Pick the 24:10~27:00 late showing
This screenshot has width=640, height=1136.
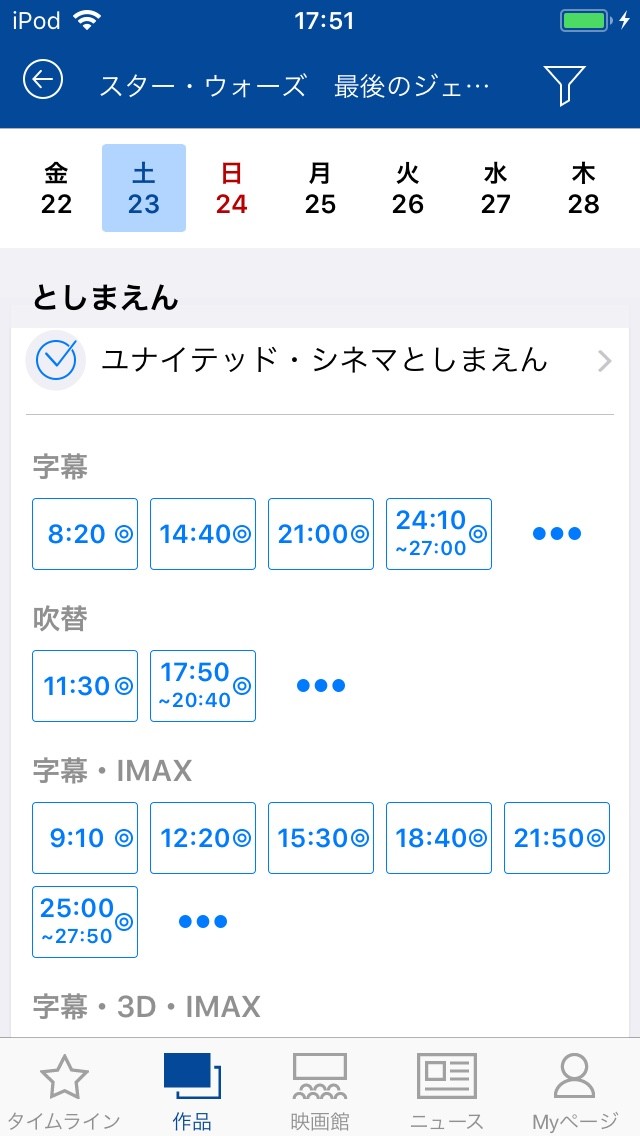tap(439, 534)
